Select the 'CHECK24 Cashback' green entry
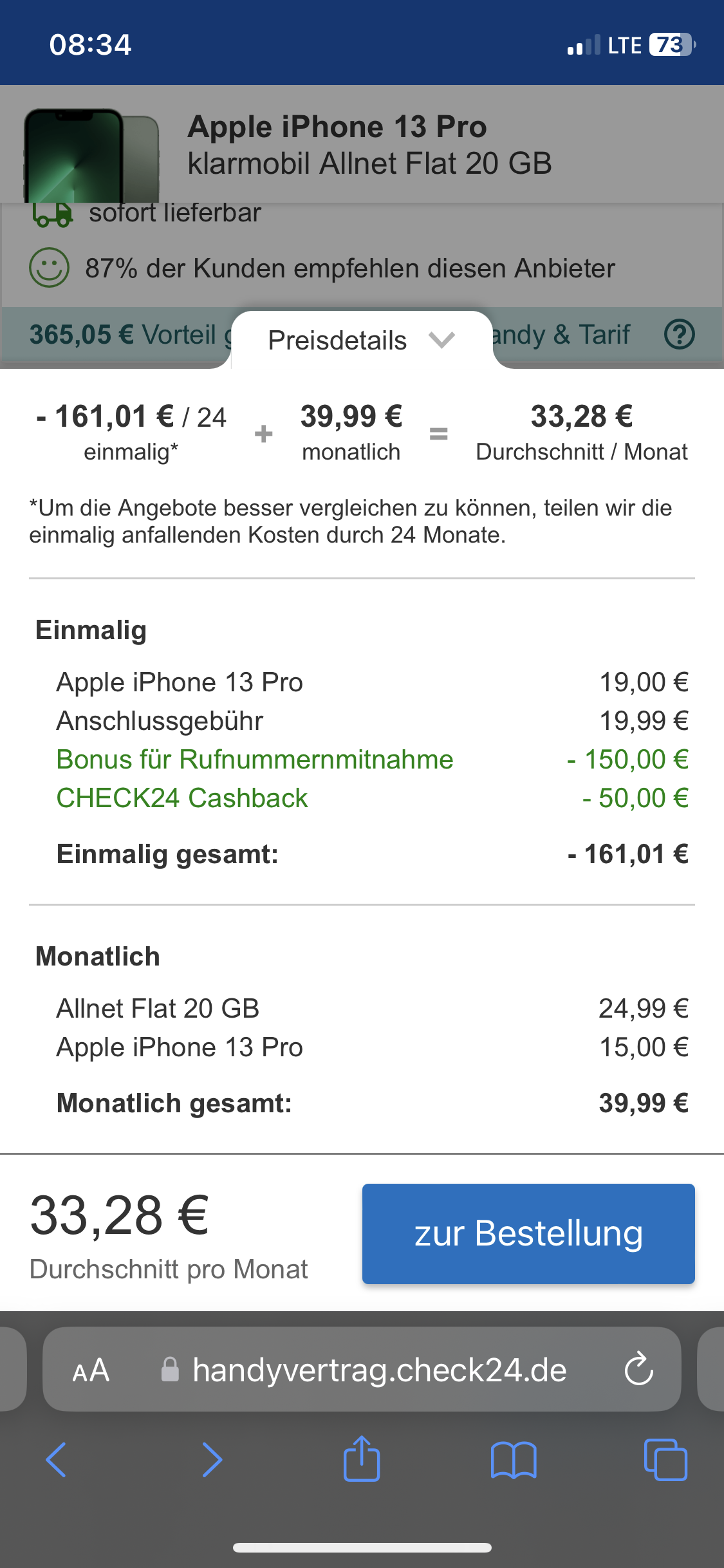 (182, 798)
